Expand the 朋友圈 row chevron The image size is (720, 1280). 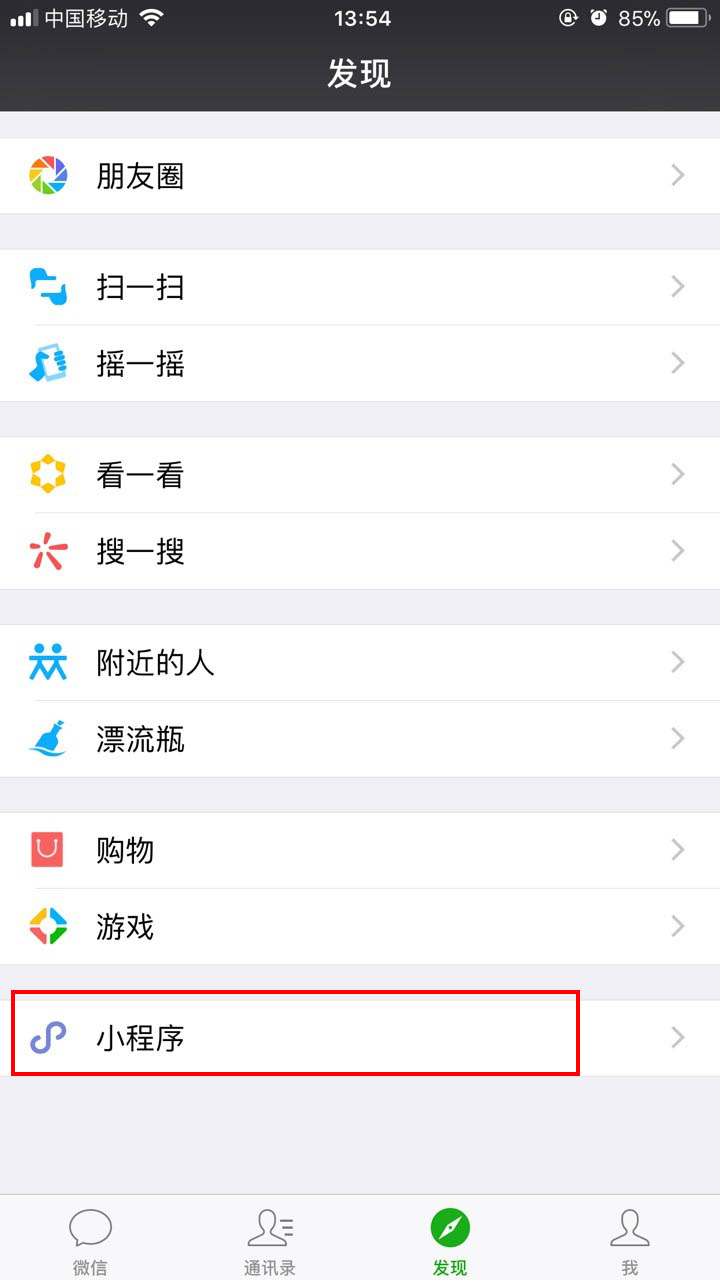pyautogui.click(x=679, y=176)
